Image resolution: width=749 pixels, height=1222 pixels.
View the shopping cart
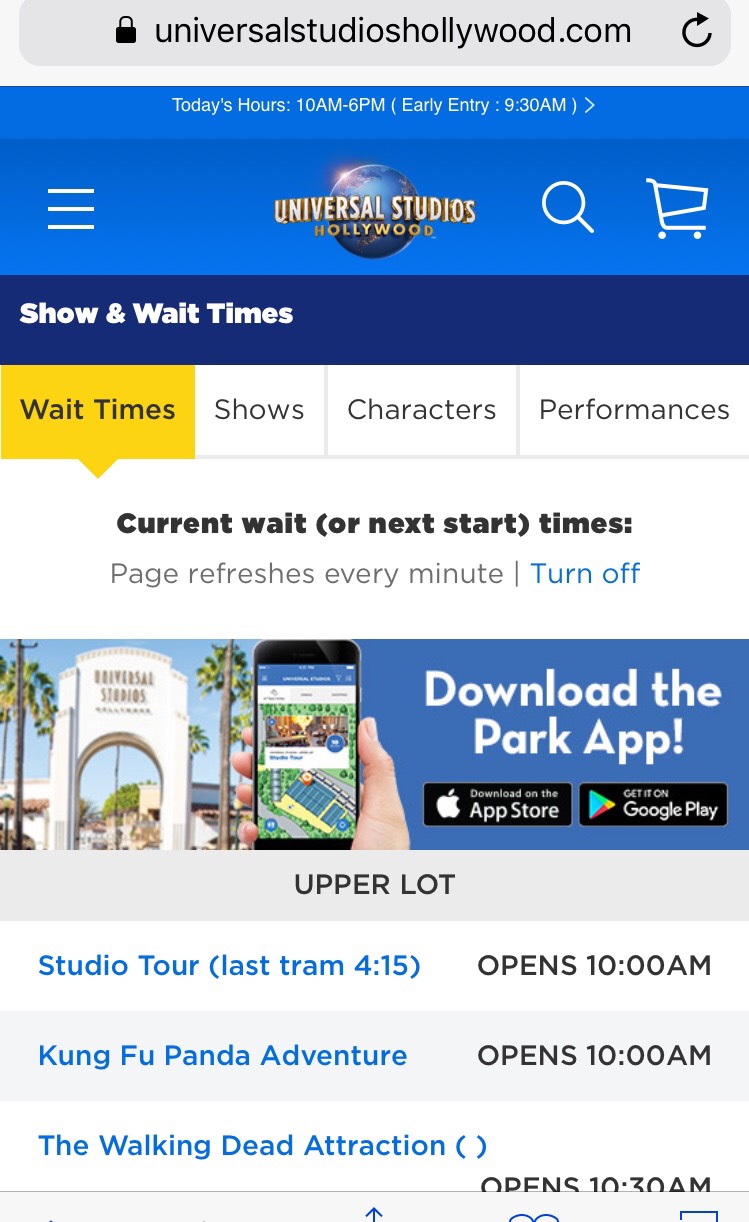coord(677,208)
